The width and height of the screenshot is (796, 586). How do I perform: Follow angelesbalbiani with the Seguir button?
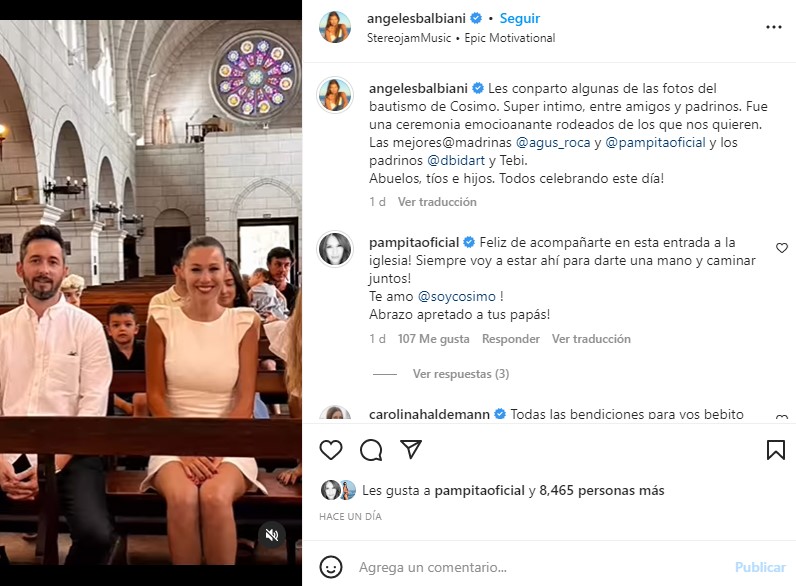pos(520,18)
